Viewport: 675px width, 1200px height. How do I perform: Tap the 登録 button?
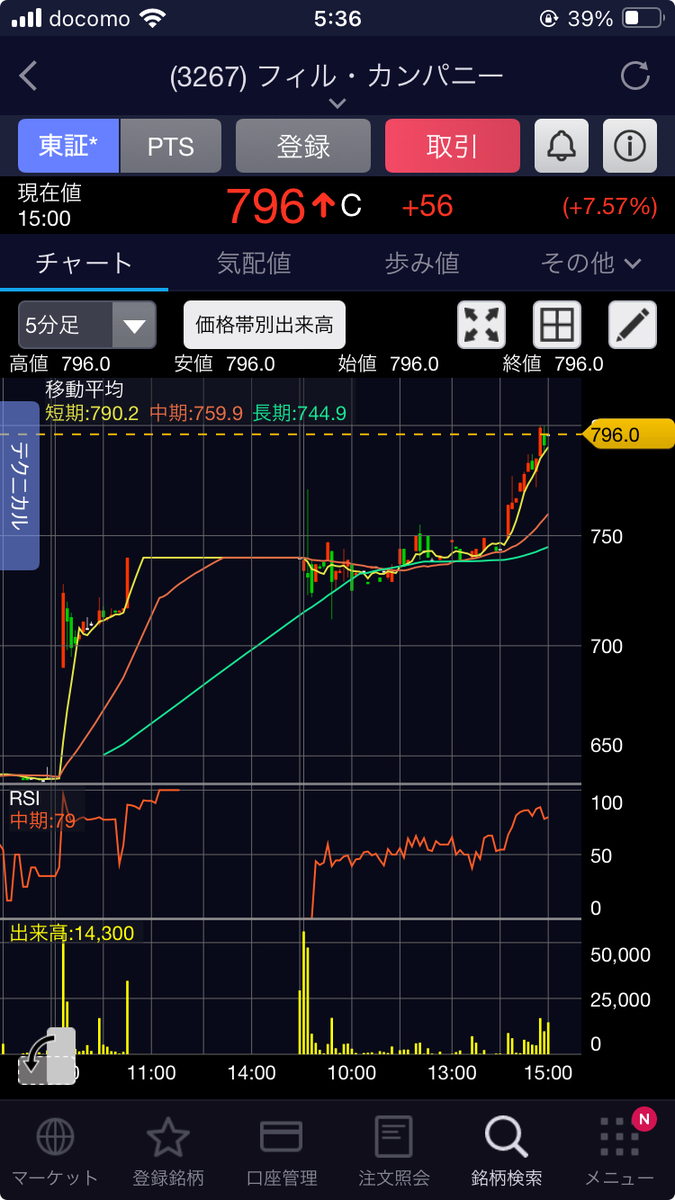[303, 146]
